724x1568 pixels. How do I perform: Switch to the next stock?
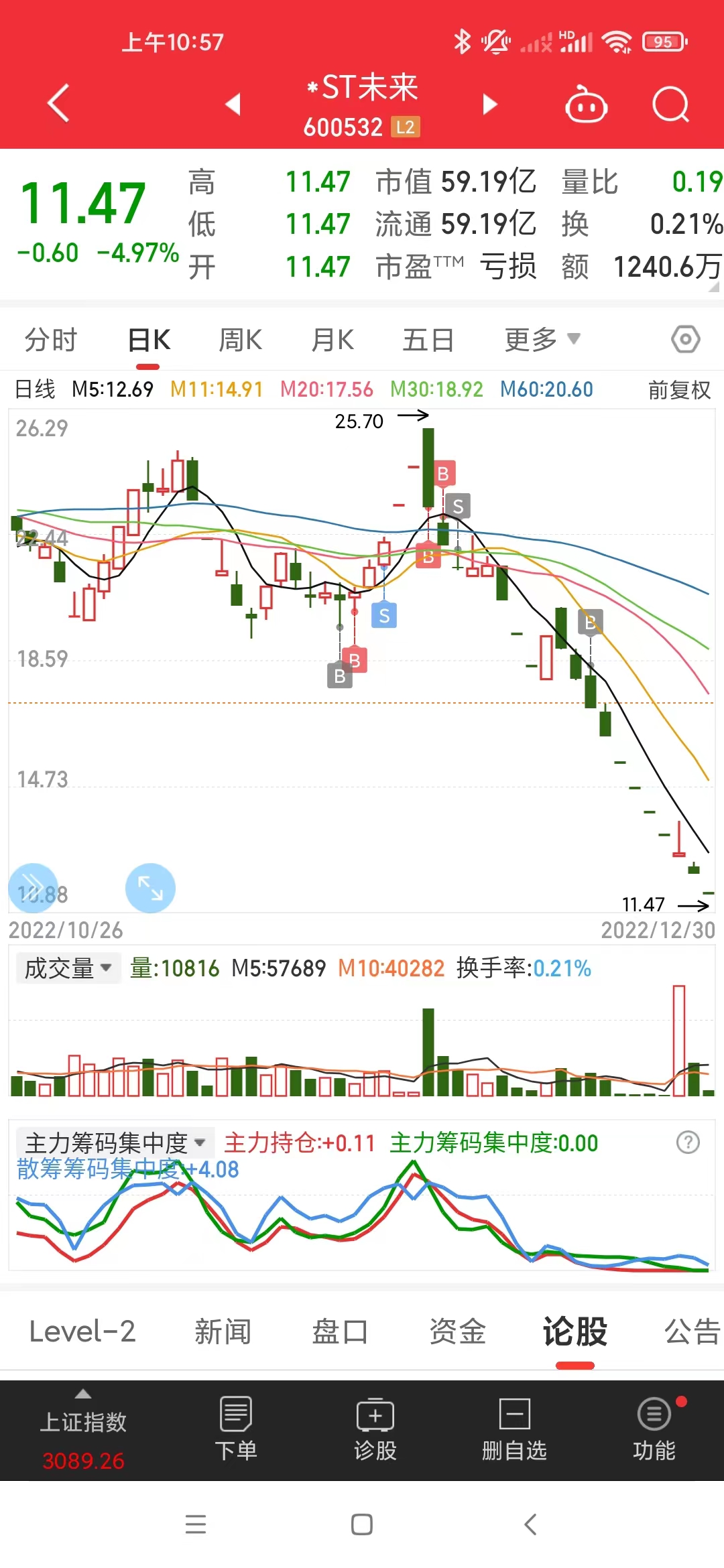(490, 104)
